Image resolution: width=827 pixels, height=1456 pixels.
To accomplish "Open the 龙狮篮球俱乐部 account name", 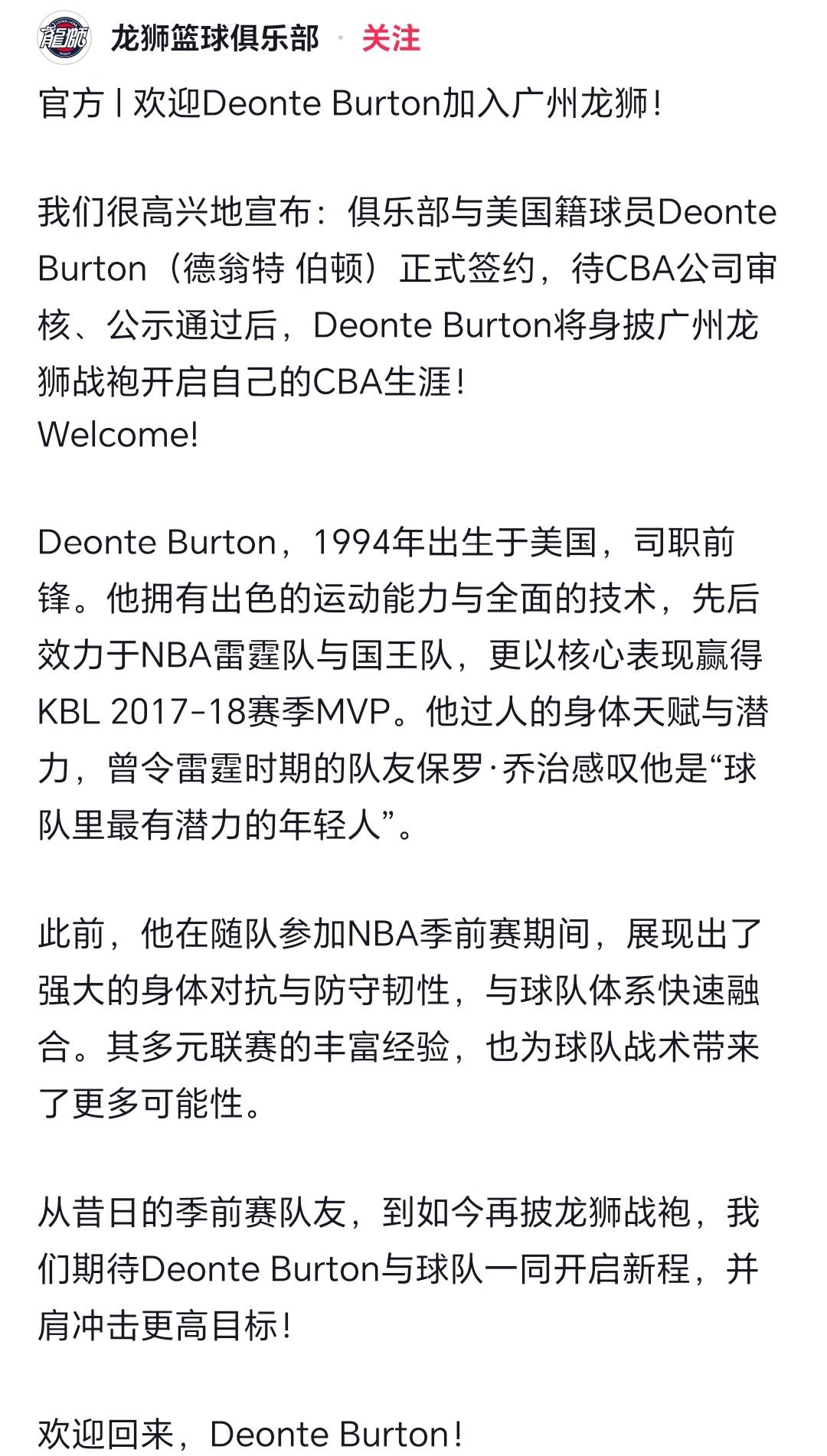I will click(x=214, y=38).
